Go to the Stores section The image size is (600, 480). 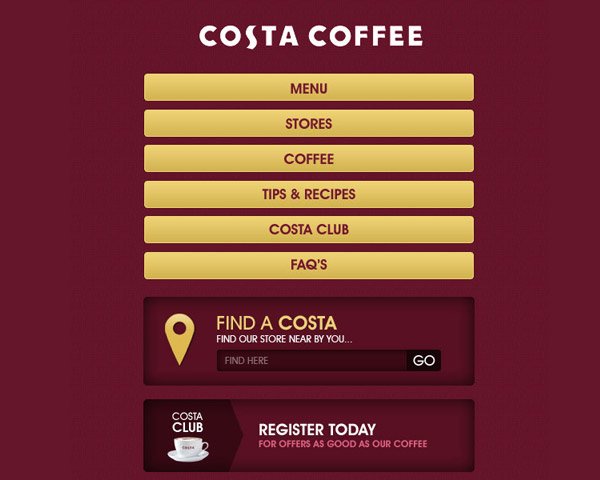[308, 124]
